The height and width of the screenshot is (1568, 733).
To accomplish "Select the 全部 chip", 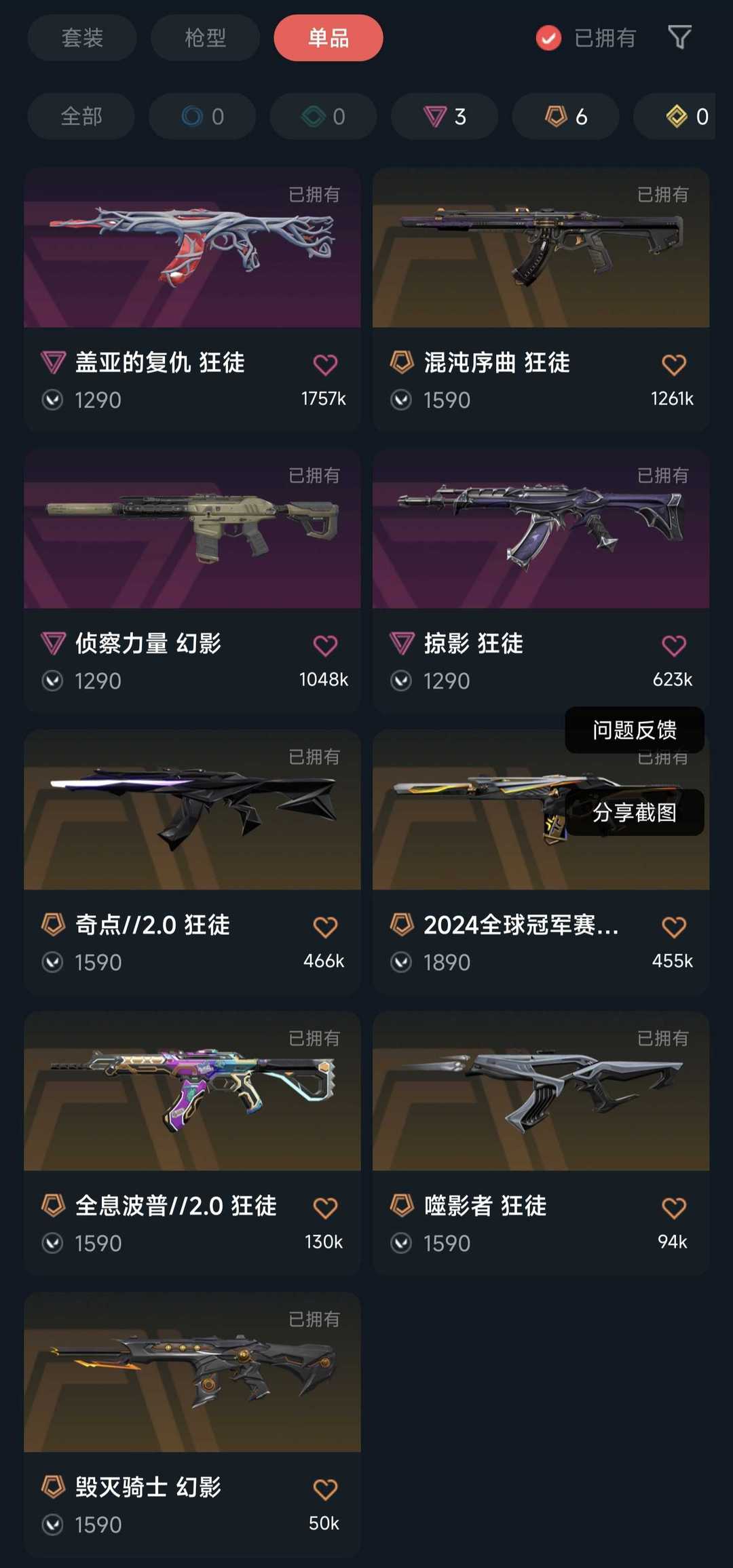I will coord(81,116).
